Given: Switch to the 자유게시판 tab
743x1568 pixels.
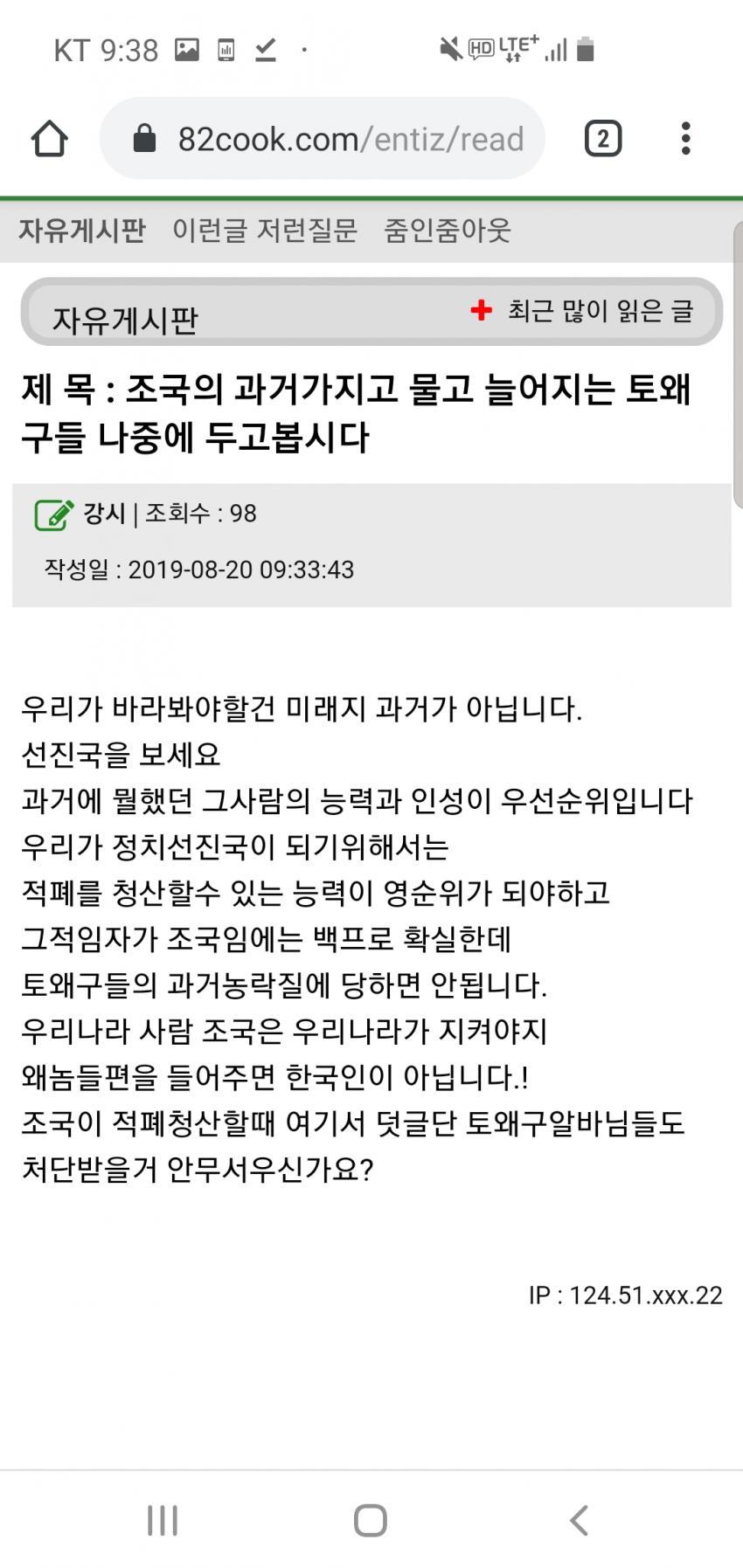Looking at the screenshot, I should pos(81,231).
